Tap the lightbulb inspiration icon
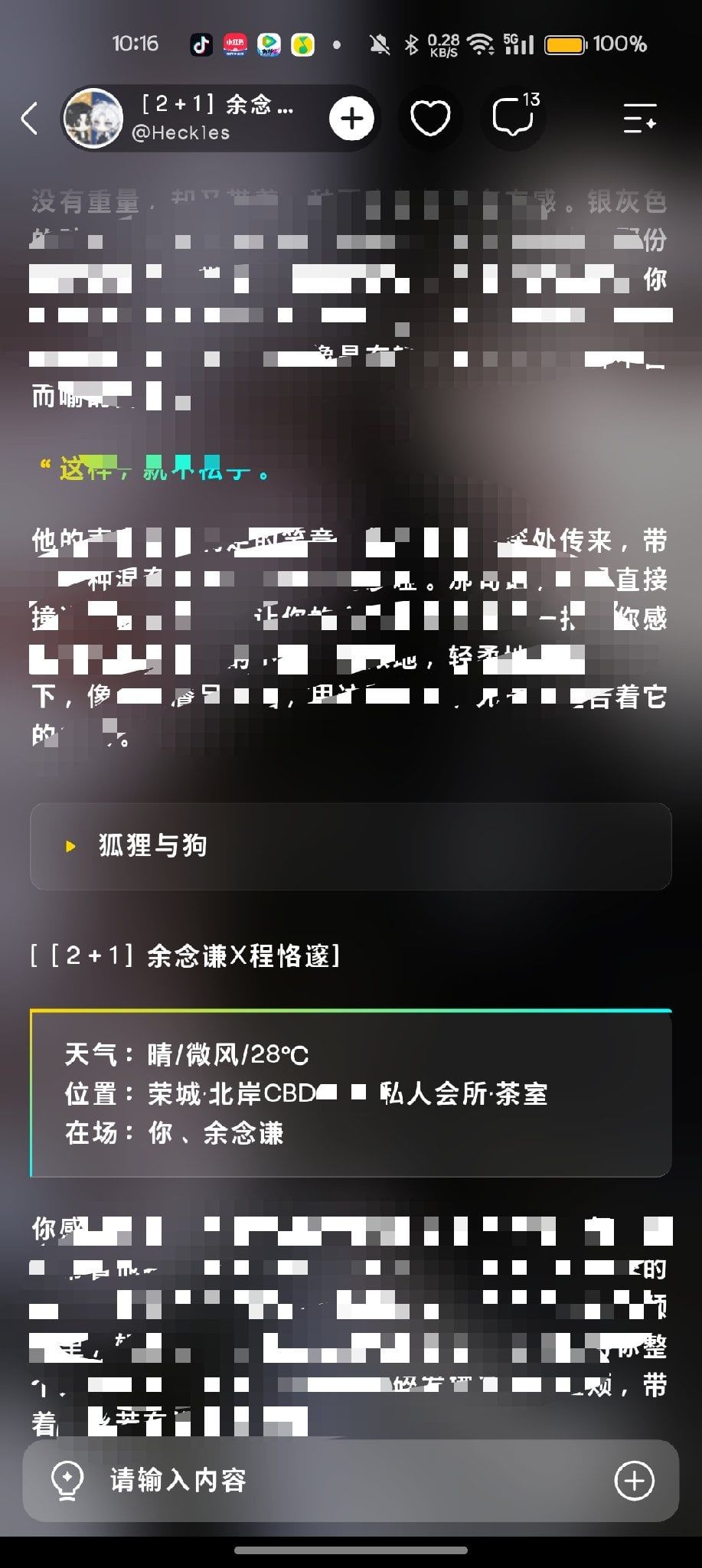 coord(67,1481)
